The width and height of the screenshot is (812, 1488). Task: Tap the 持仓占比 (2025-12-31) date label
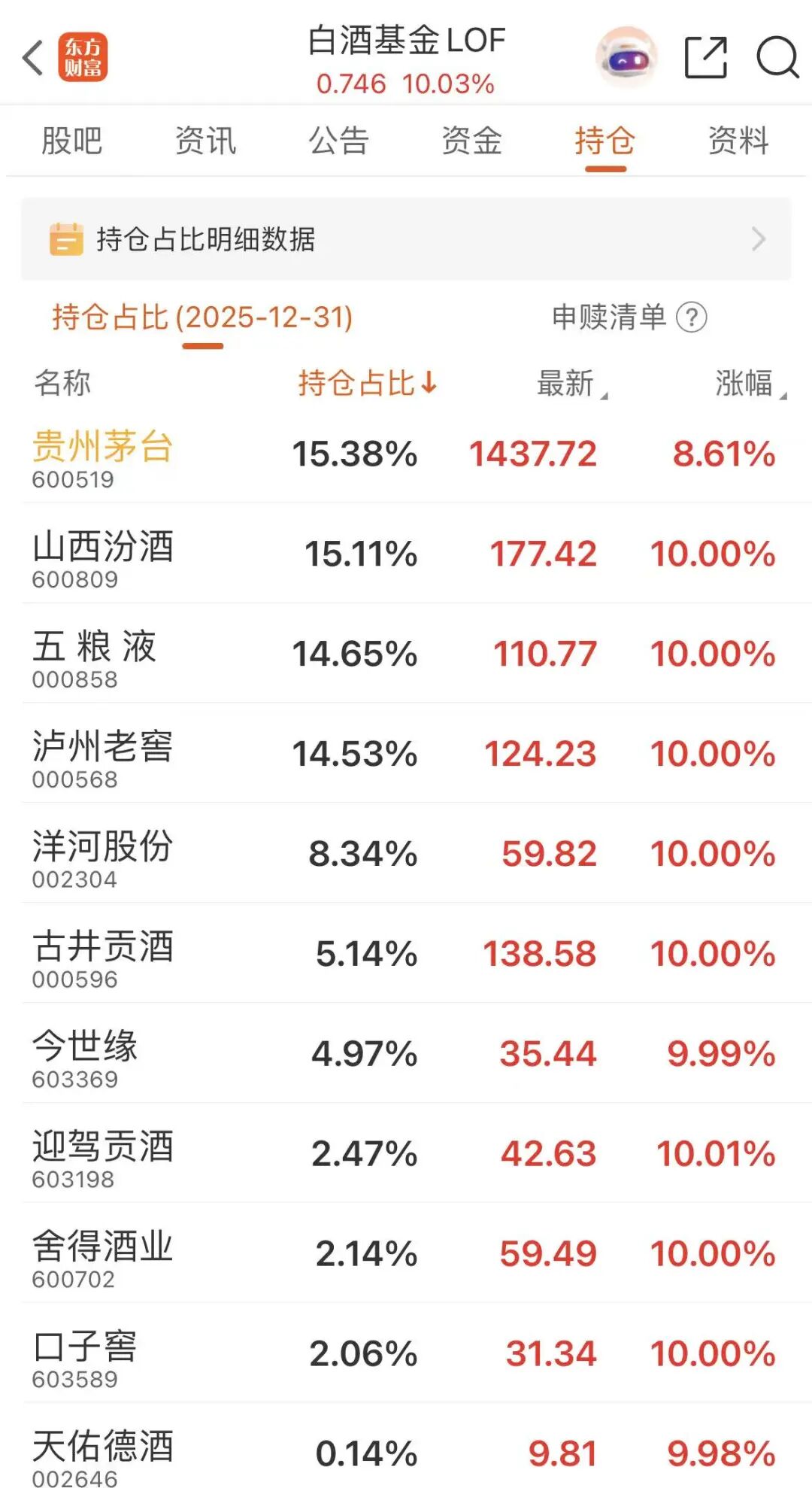coord(203,317)
